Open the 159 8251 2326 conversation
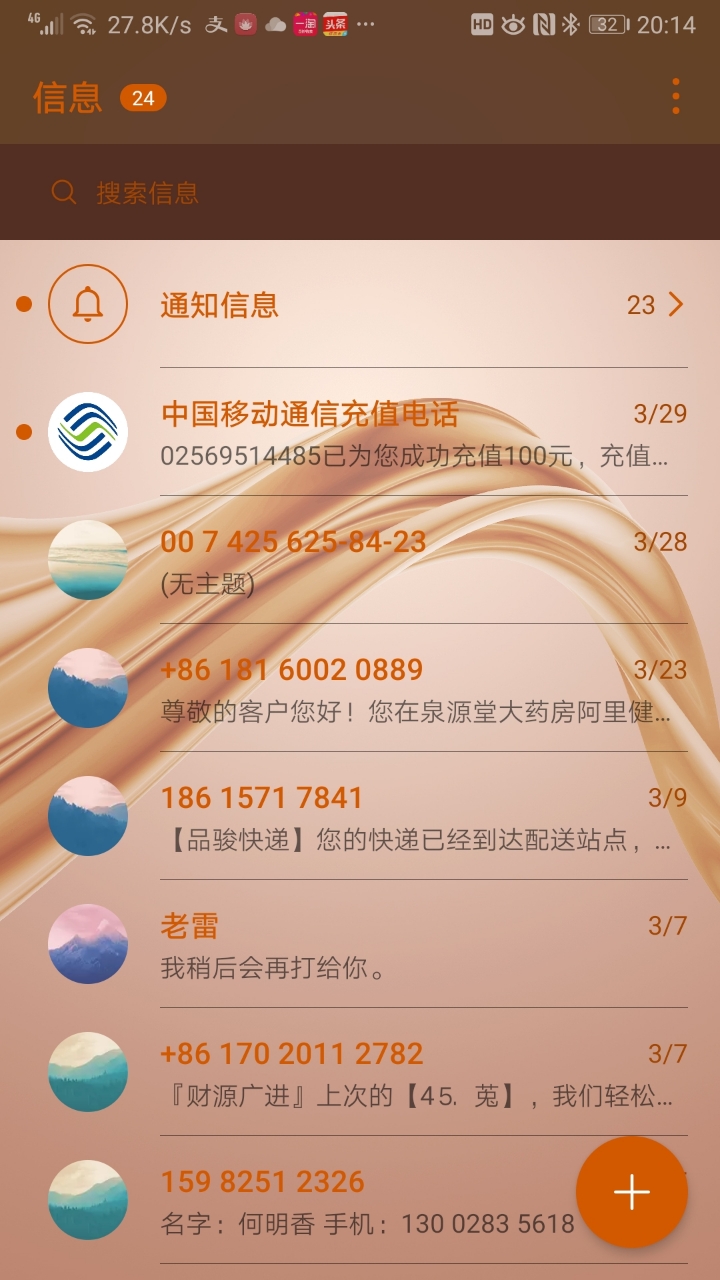 (360, 1200)
